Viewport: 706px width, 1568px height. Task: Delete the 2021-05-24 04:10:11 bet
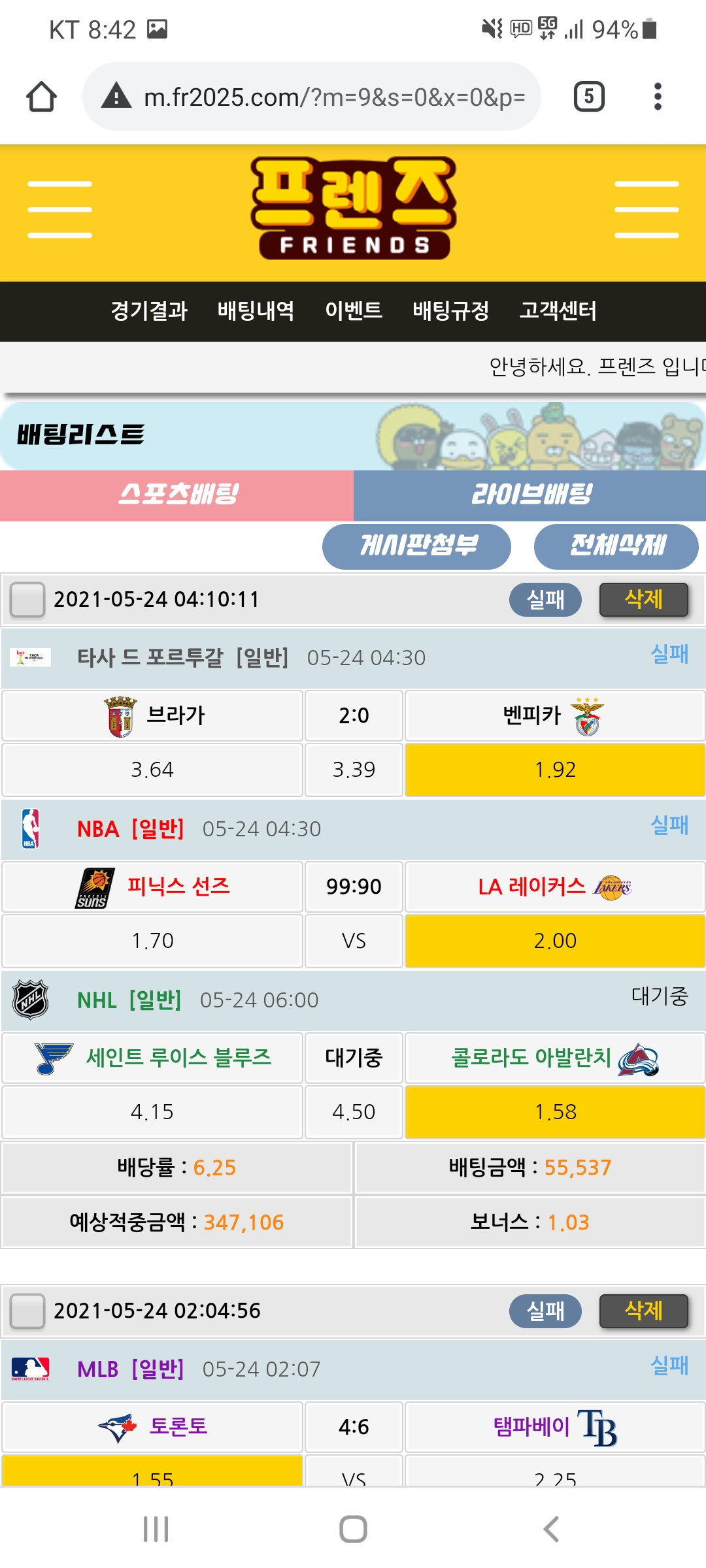(x=643, y=599)
